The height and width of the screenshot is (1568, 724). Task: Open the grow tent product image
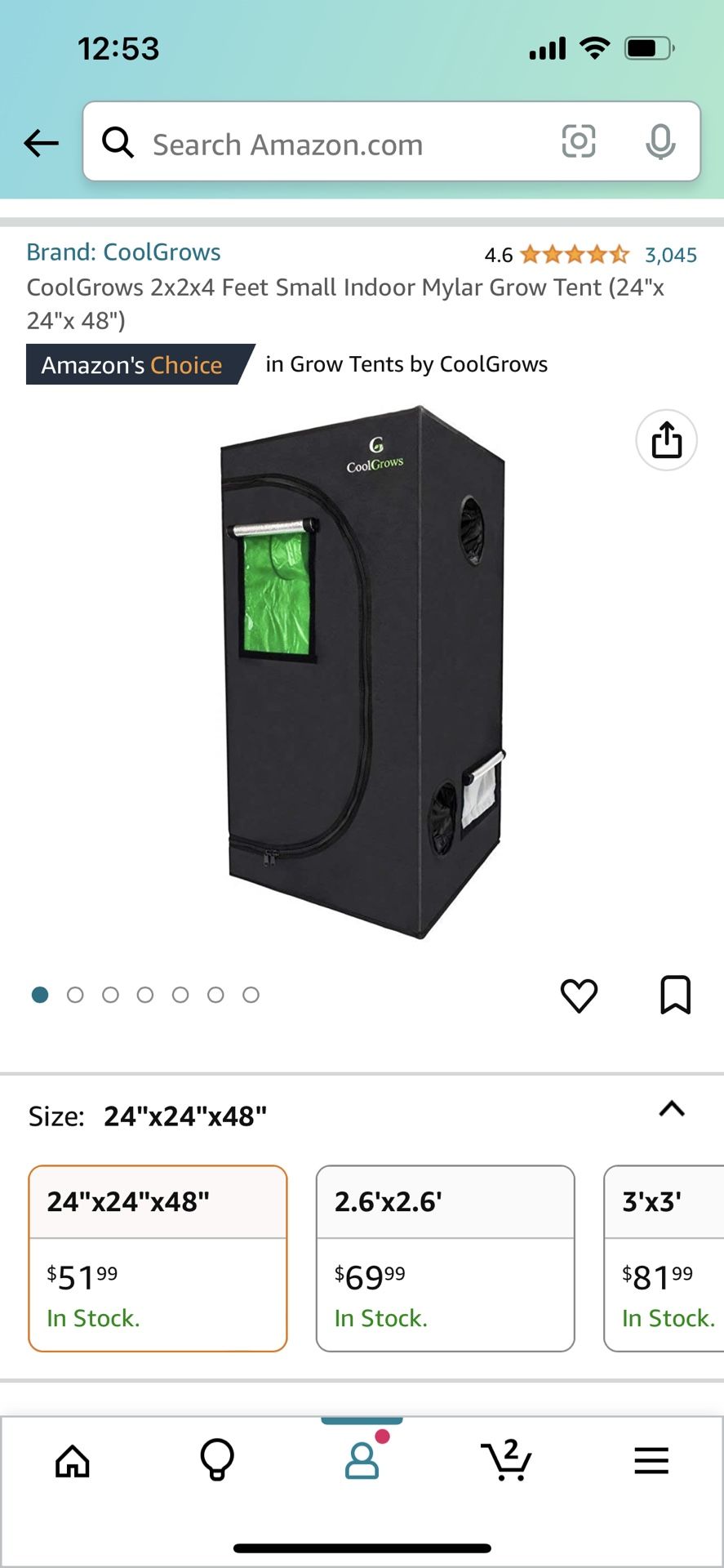[x=362, y=671]
